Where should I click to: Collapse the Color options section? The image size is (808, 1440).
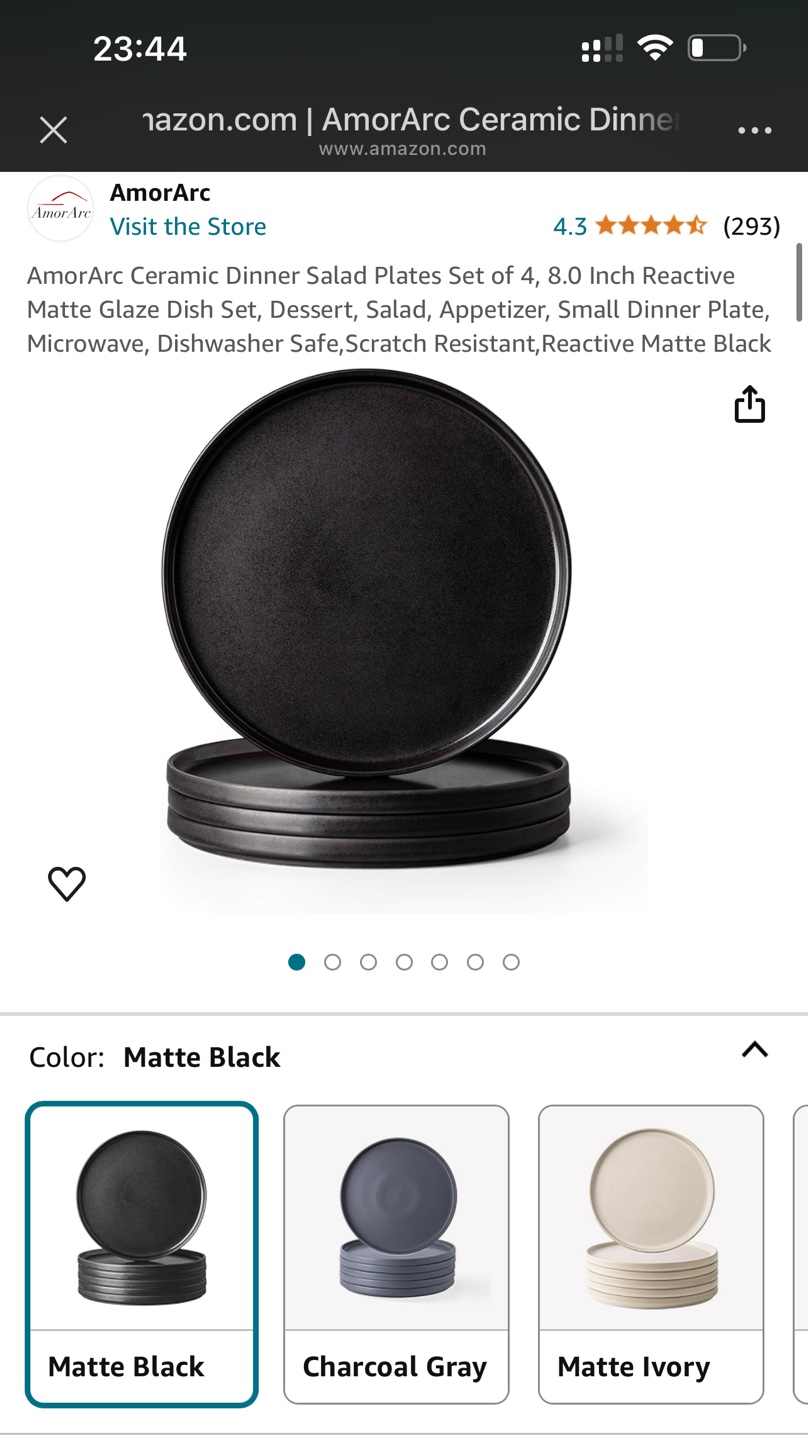coord(754,1049)
